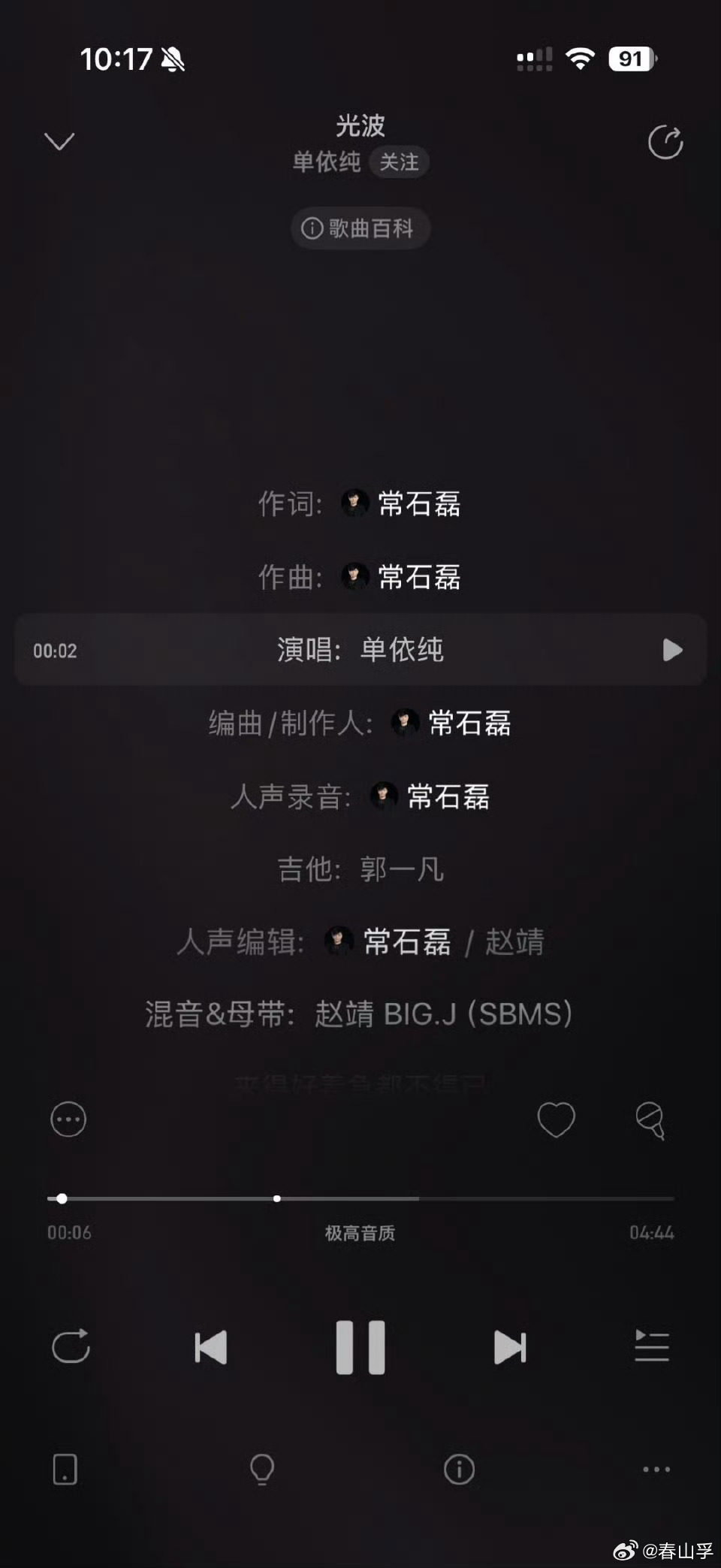Change audio quality via 极高音质 label
The image size is (721, 1568).
point(360,1232)
